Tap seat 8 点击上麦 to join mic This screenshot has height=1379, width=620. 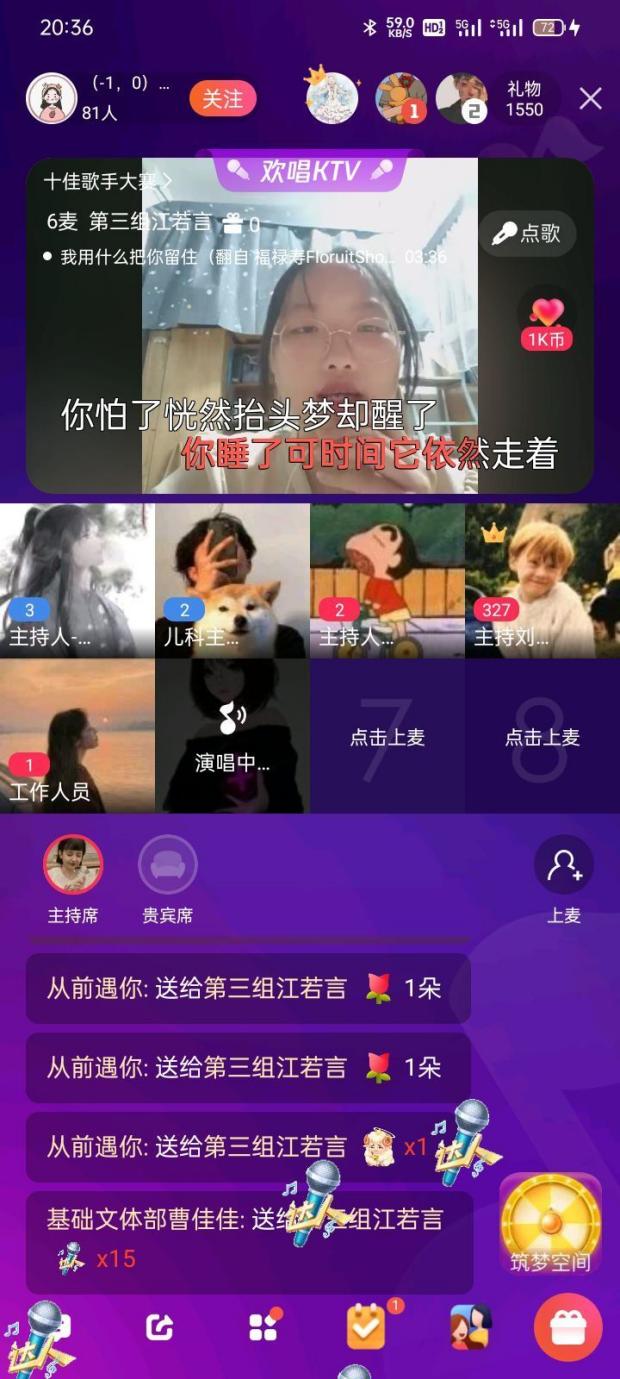tap(542, 738)
